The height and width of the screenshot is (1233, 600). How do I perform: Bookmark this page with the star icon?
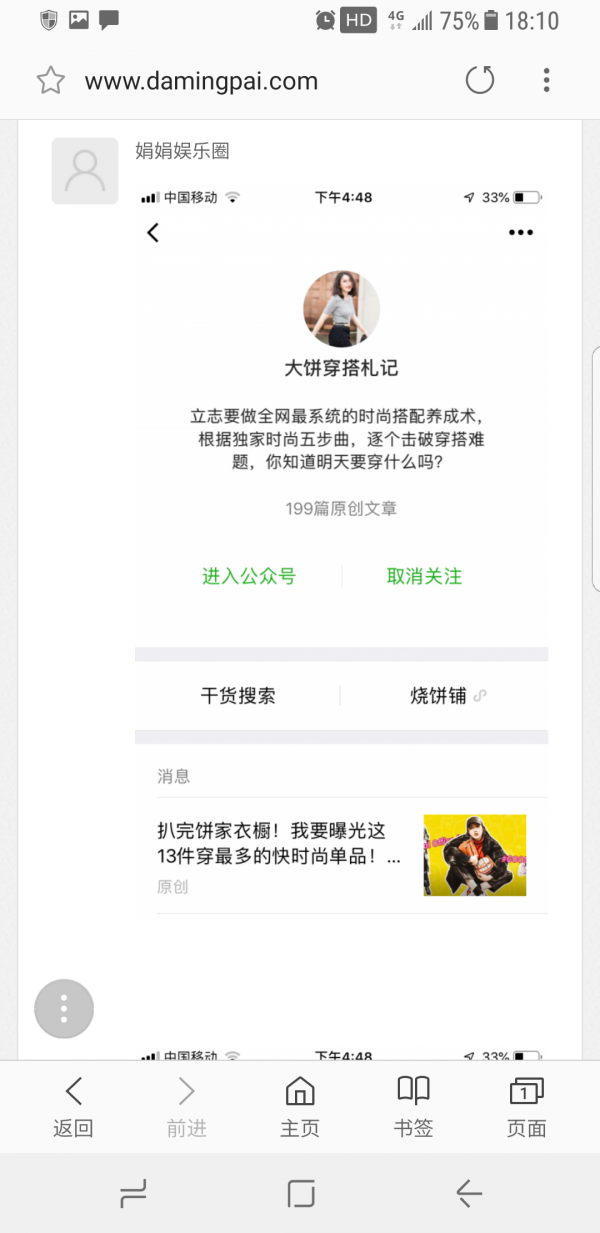[x=51, y=81]
